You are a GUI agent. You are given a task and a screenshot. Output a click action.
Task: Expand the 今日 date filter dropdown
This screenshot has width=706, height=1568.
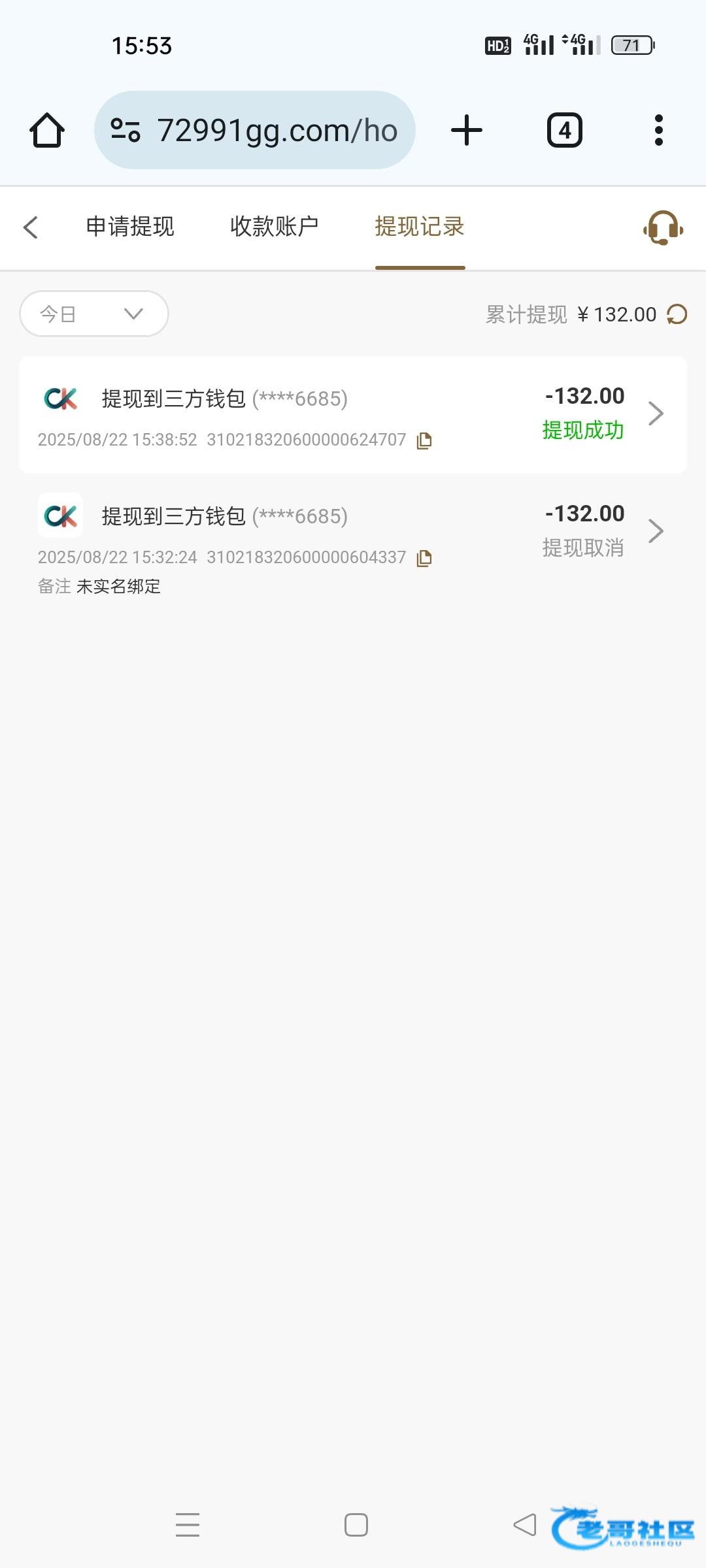pos(94,314)
